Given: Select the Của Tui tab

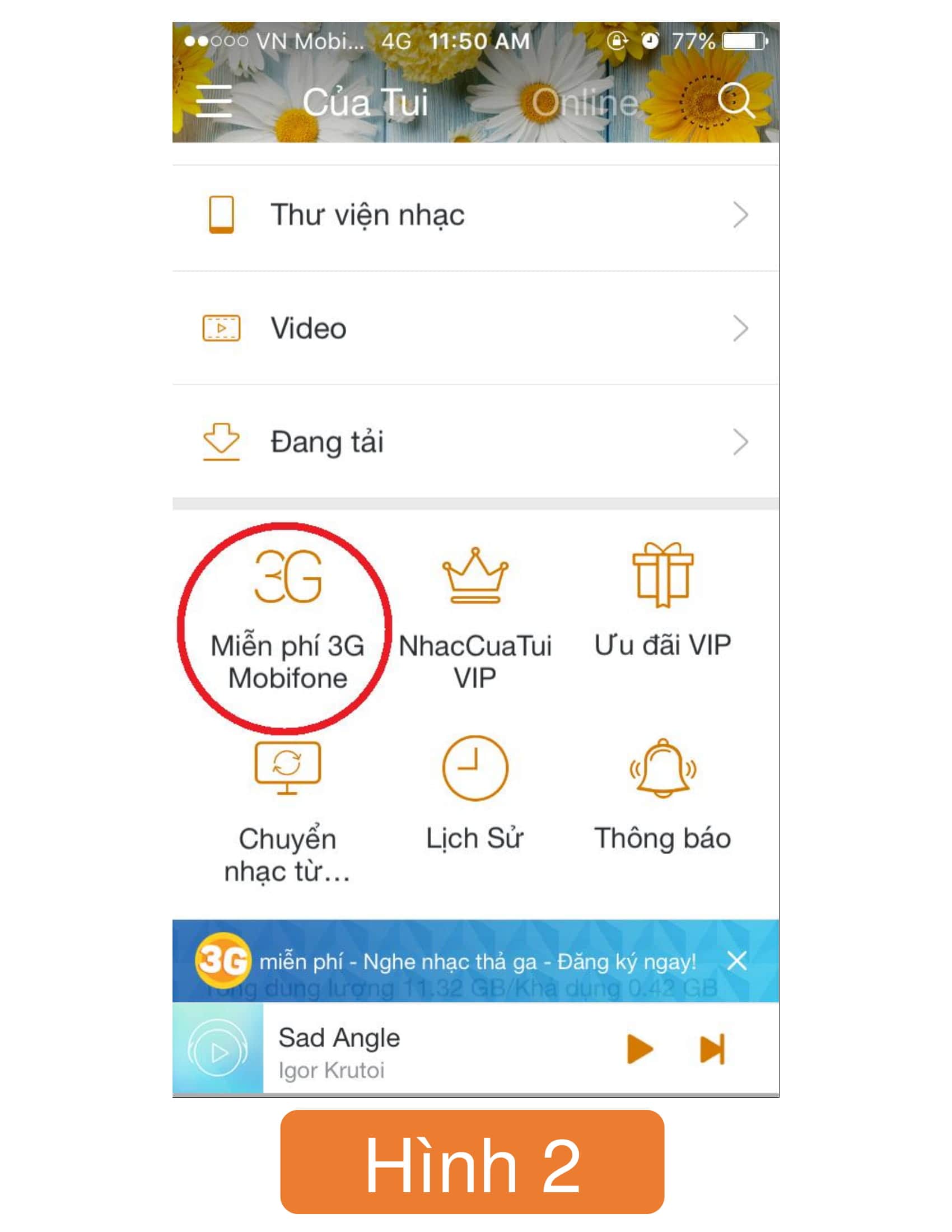Looking at the screenshot, I should [x=365, y=102].
